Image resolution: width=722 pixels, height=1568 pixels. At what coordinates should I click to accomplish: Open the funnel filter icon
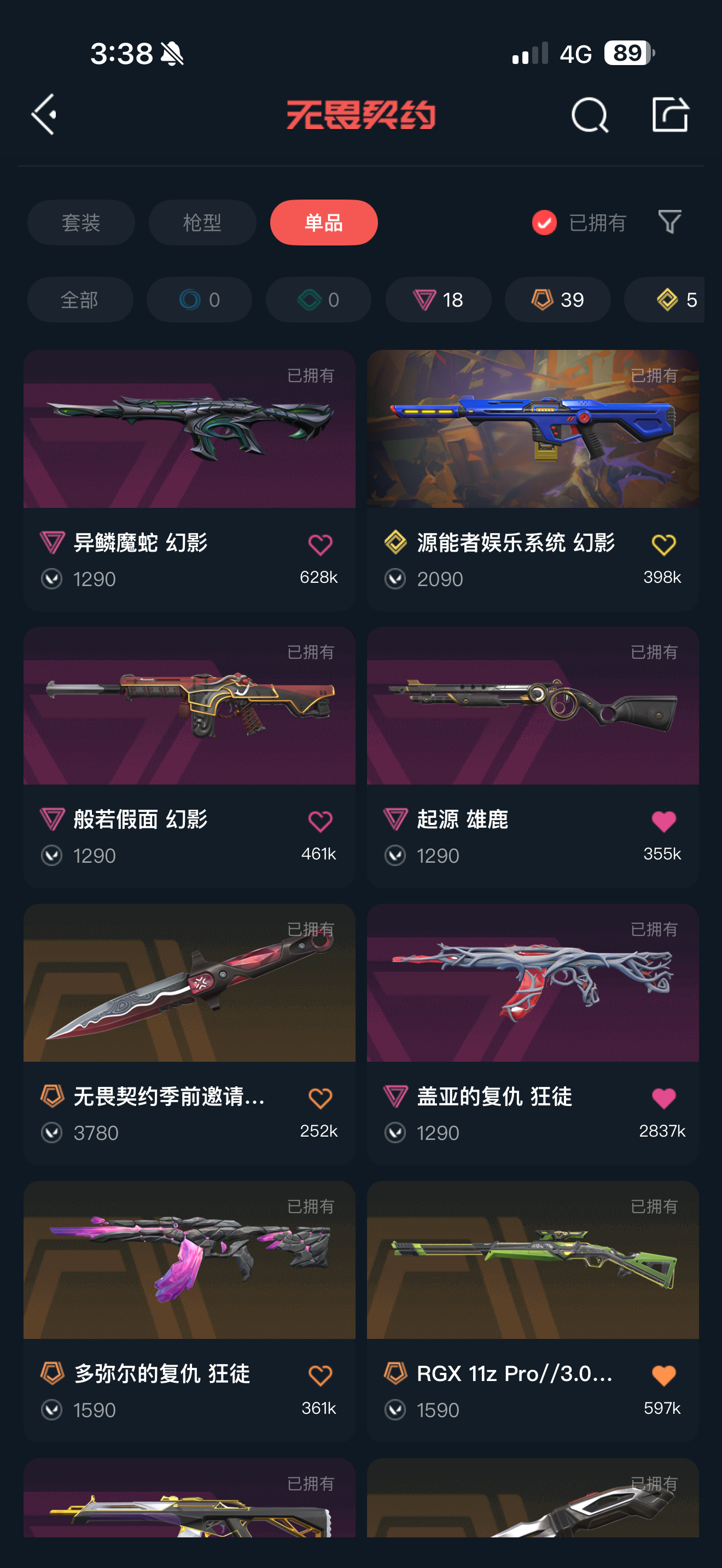(669, 221)
